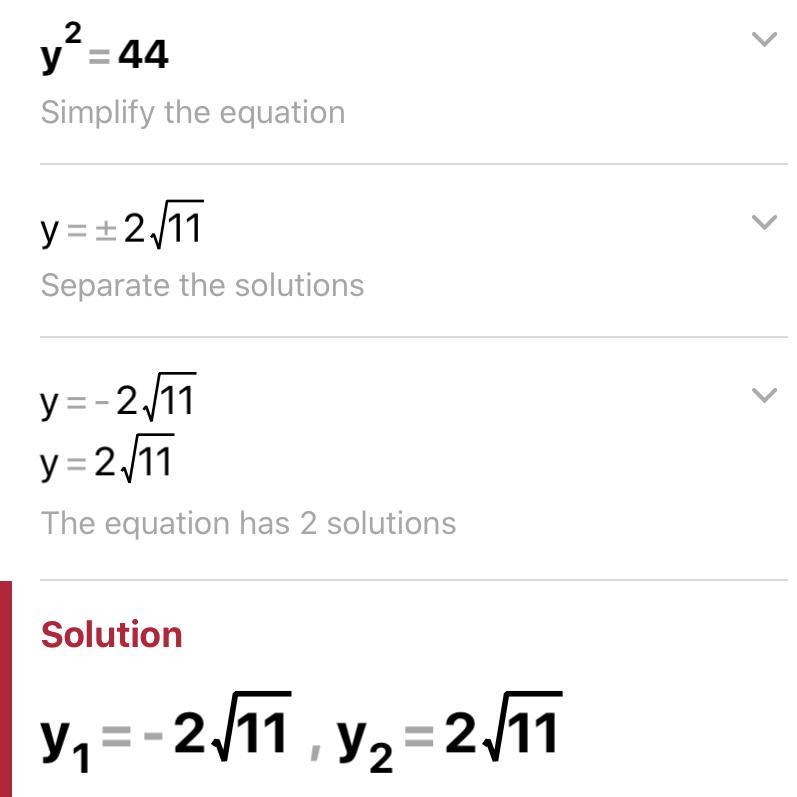Expand the two solutions step details
This screenshot has height=797, width=797.
pos(764,396)
